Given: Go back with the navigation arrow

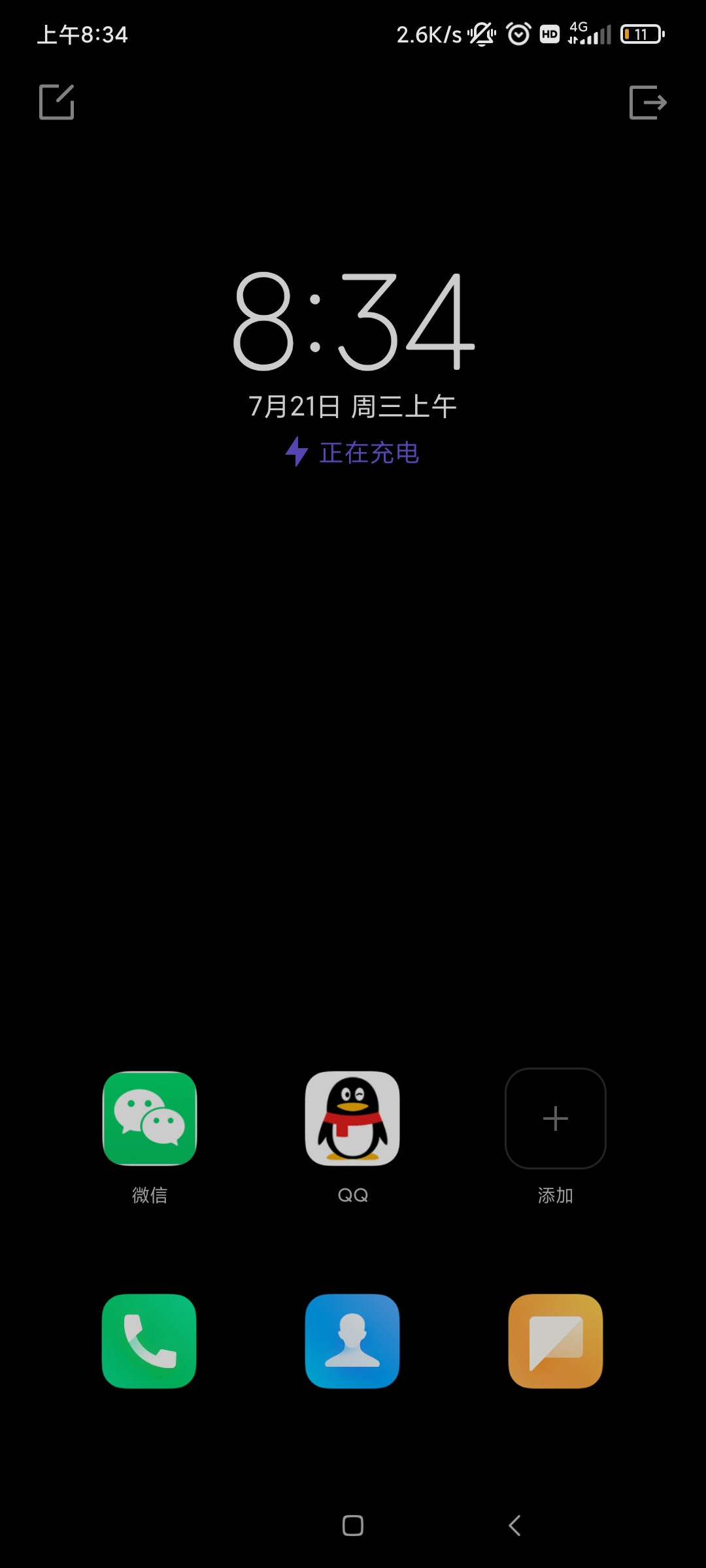Looking at the screenshot, I should coord(515,1526).
